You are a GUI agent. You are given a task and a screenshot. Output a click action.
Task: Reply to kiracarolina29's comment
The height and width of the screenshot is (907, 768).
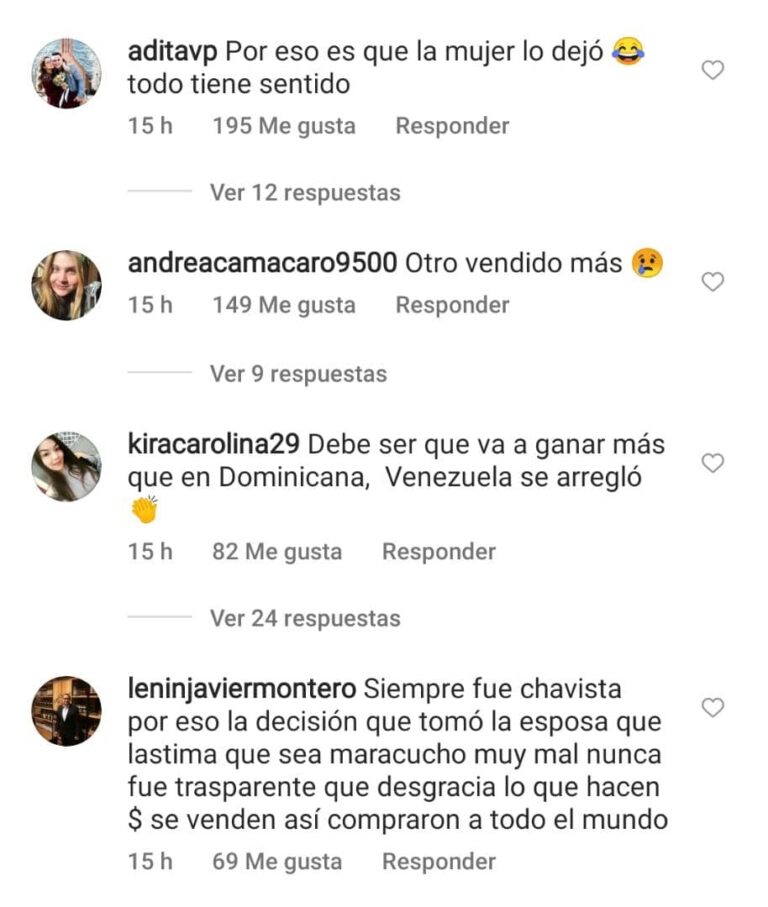click(439, 551)
